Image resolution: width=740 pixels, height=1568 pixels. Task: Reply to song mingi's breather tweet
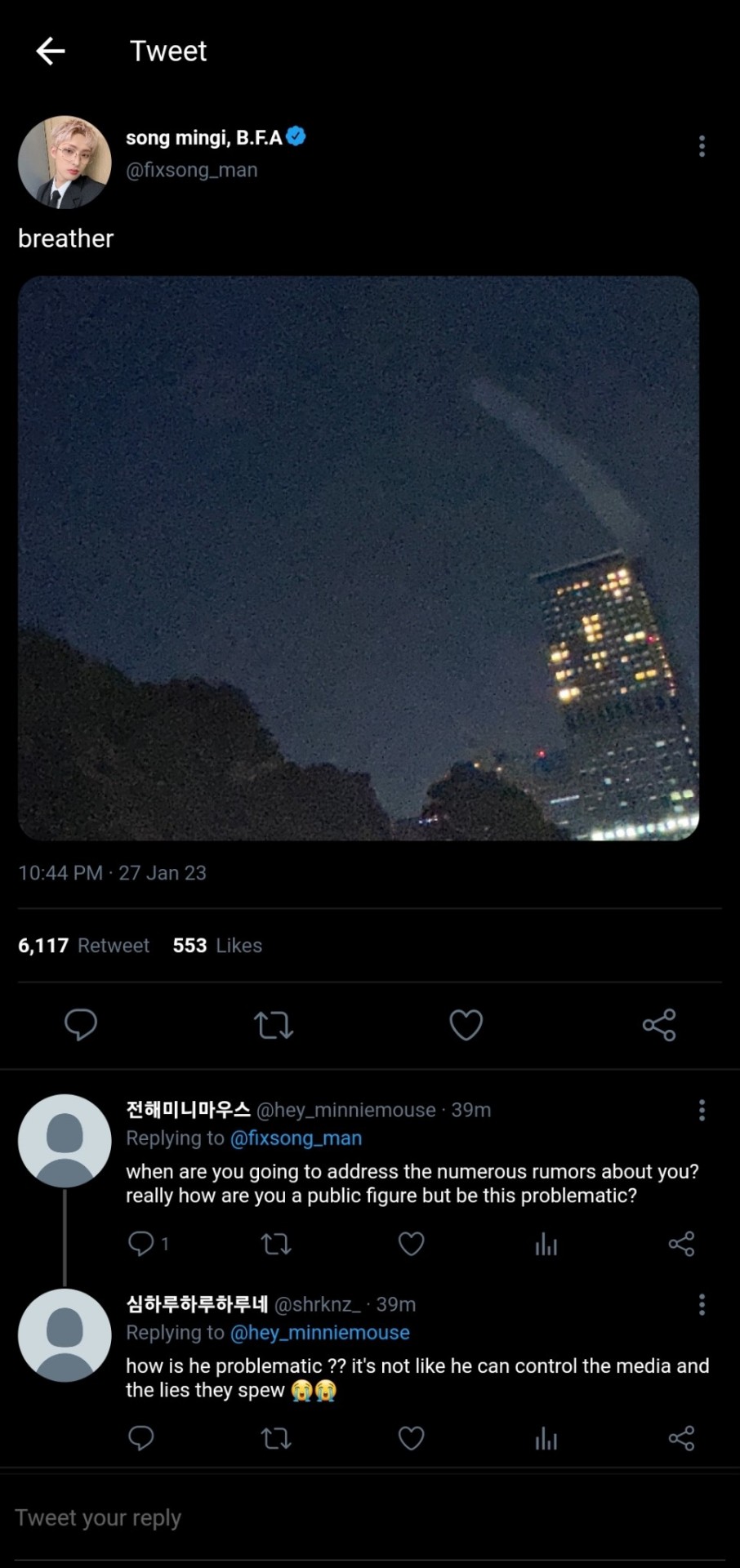(81, 1024)
